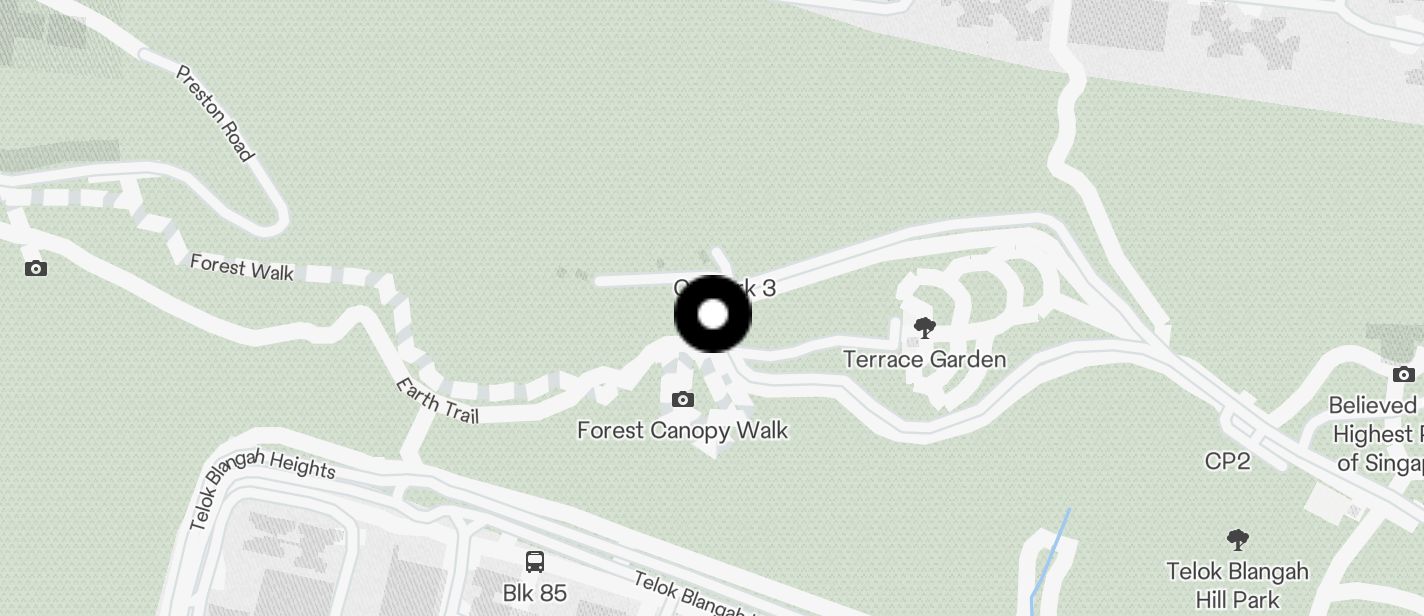Tap the Forest Canopy Walk camera marker
This screenshot has height=616, width=1424.
[x=683, y=400]
